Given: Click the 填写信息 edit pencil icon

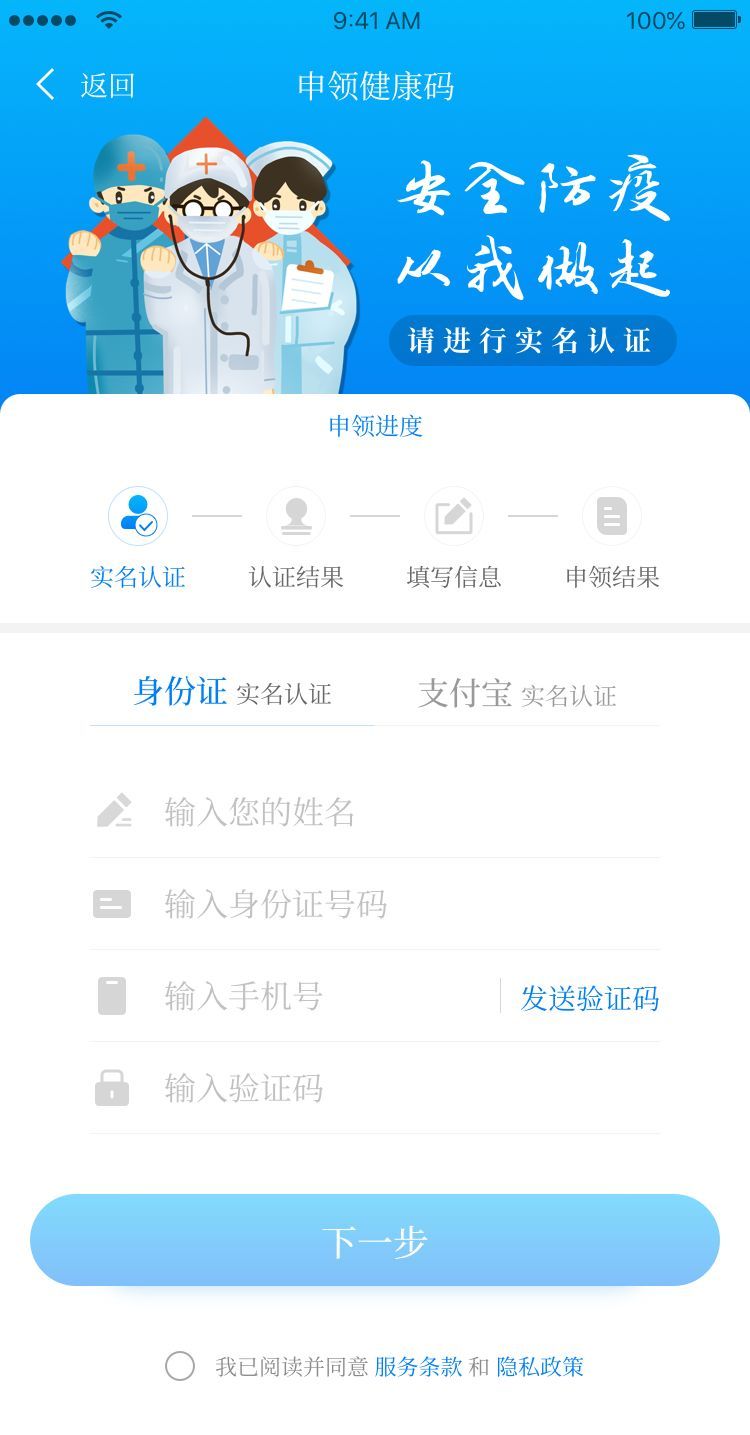Looking at the screenshot, I should 454,515.
